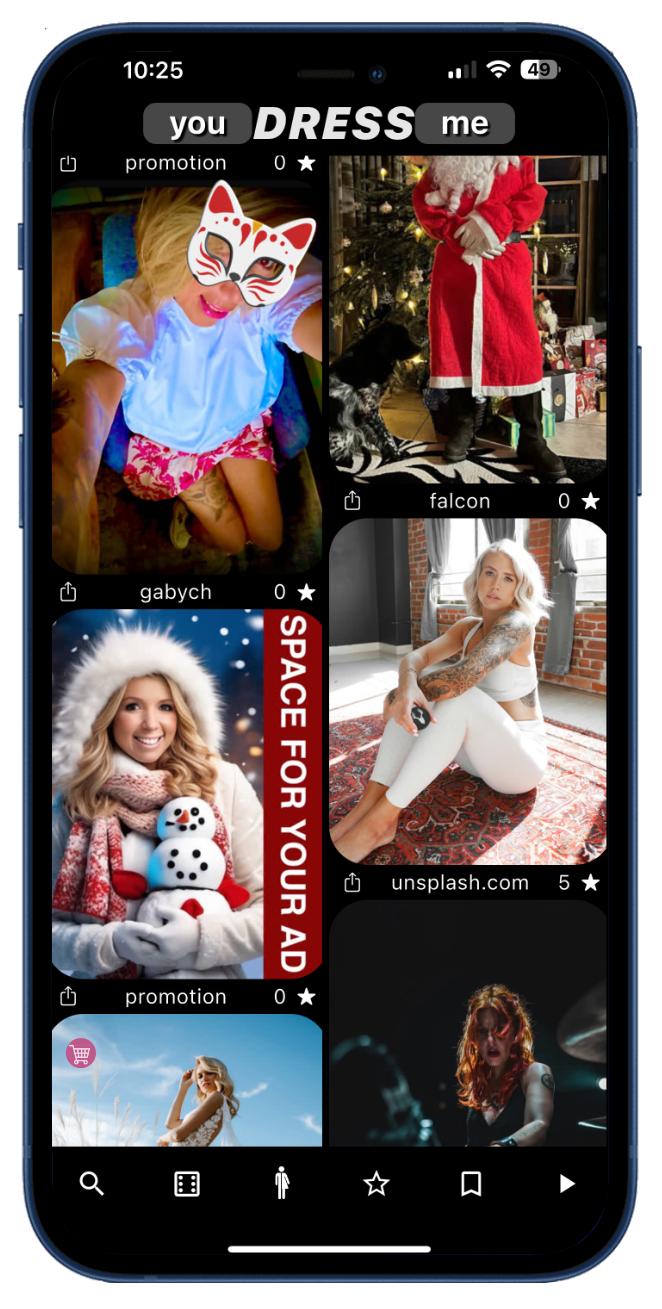
Task: View the tattooed woman photo from unsplash.com
Action: click(x=467, y=692)
